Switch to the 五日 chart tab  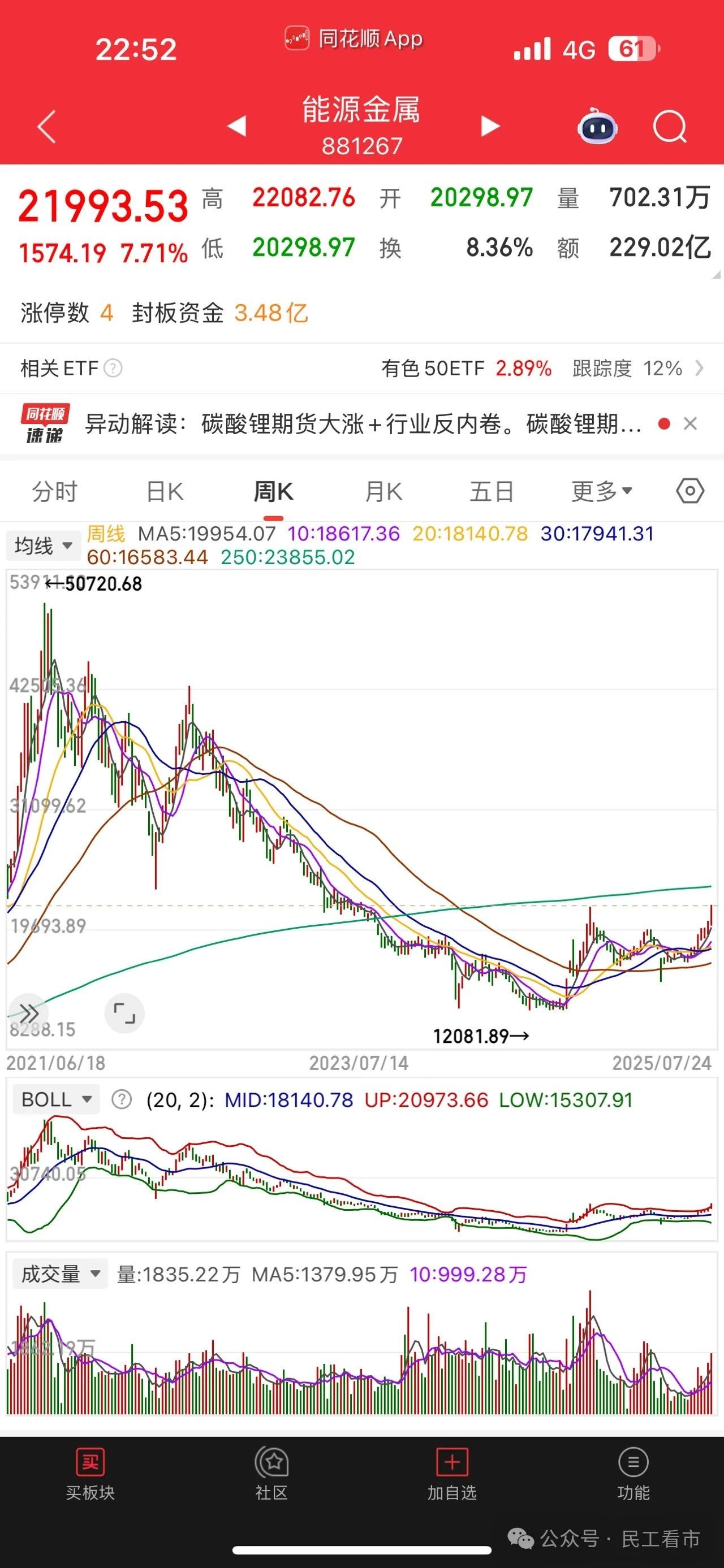point(492,491)
